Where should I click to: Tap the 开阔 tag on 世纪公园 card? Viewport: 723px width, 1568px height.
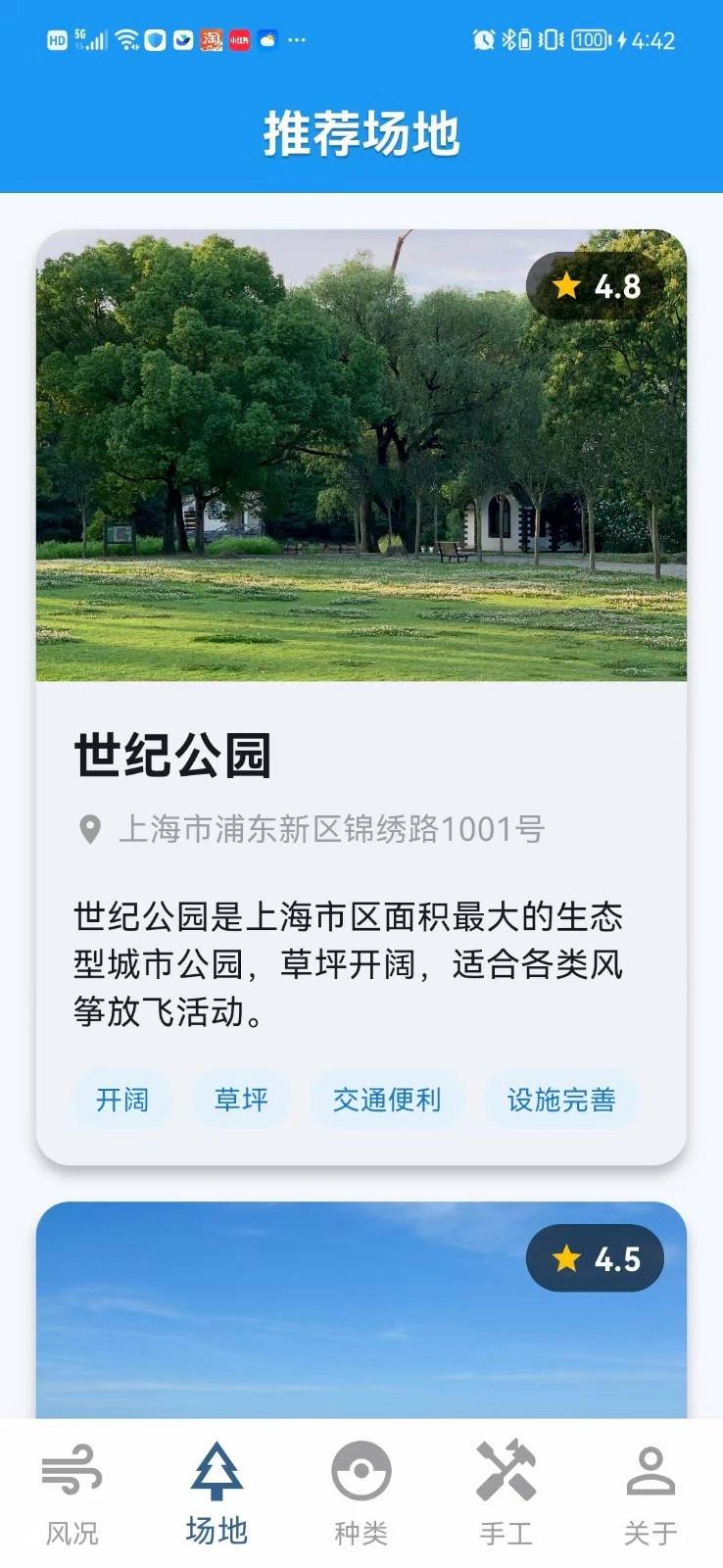[x=121, y=1100]
